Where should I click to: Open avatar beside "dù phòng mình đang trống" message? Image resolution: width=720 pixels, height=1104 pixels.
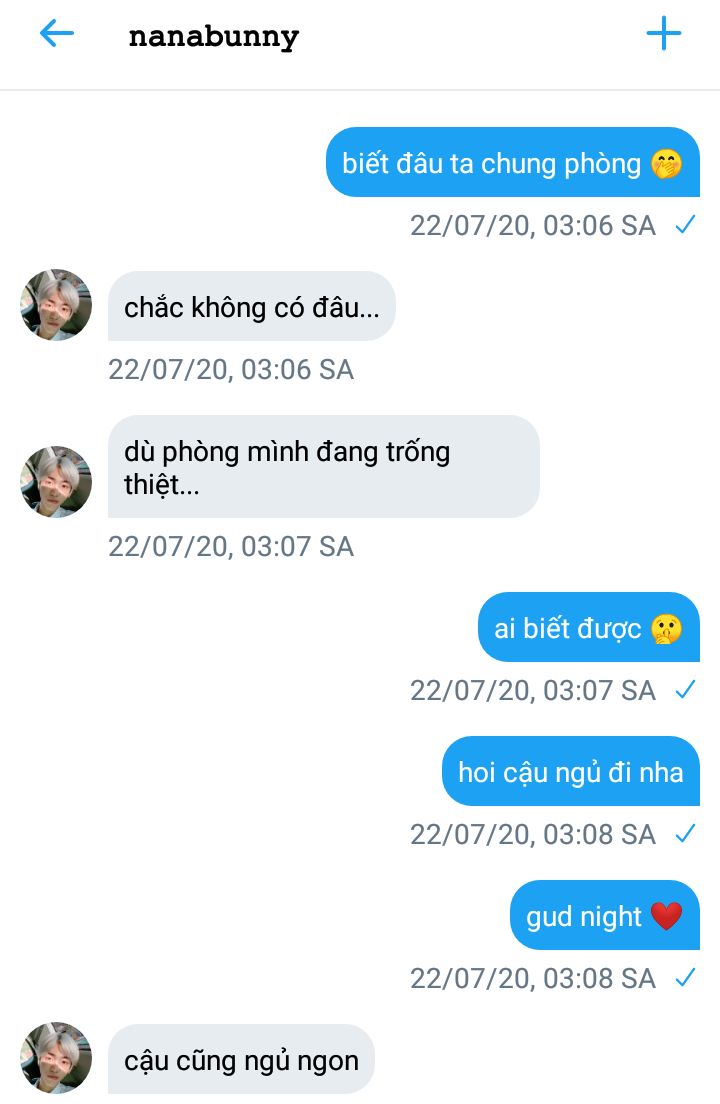pos(56,481)
